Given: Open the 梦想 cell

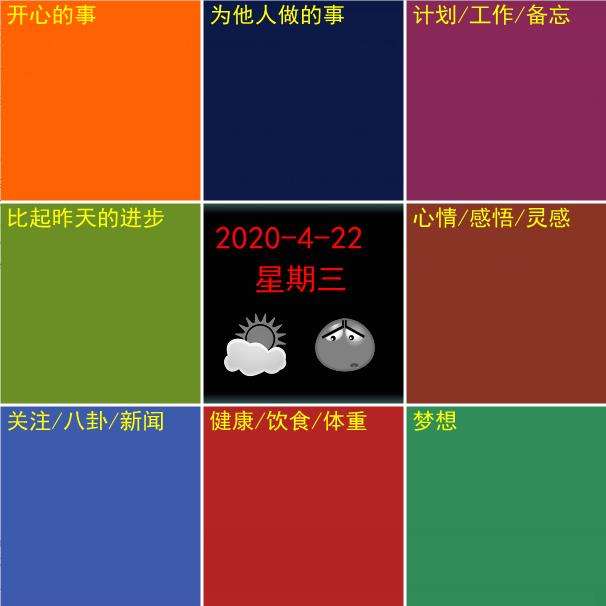Looking at the screenshot, I should coord(506,506).
